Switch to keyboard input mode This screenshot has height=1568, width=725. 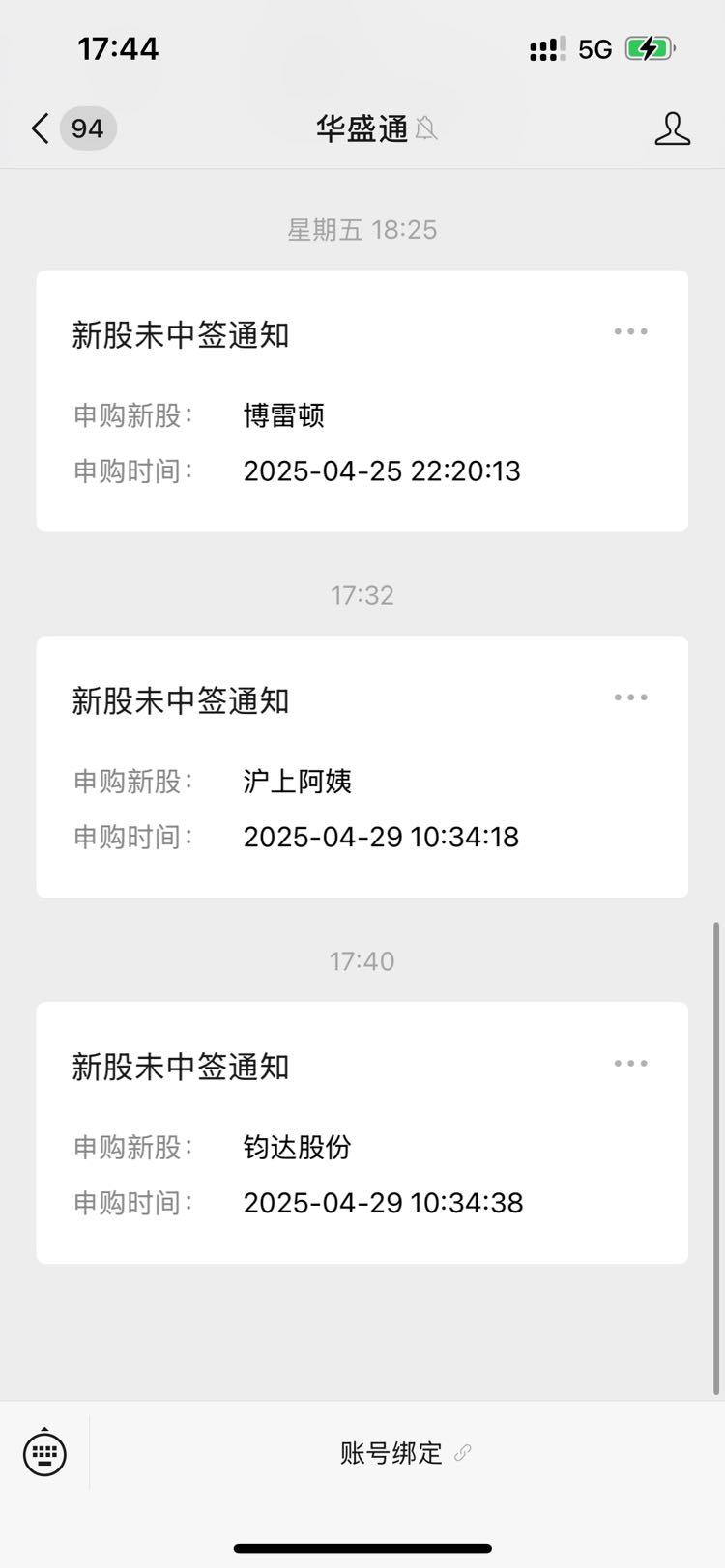point(44,1452)
